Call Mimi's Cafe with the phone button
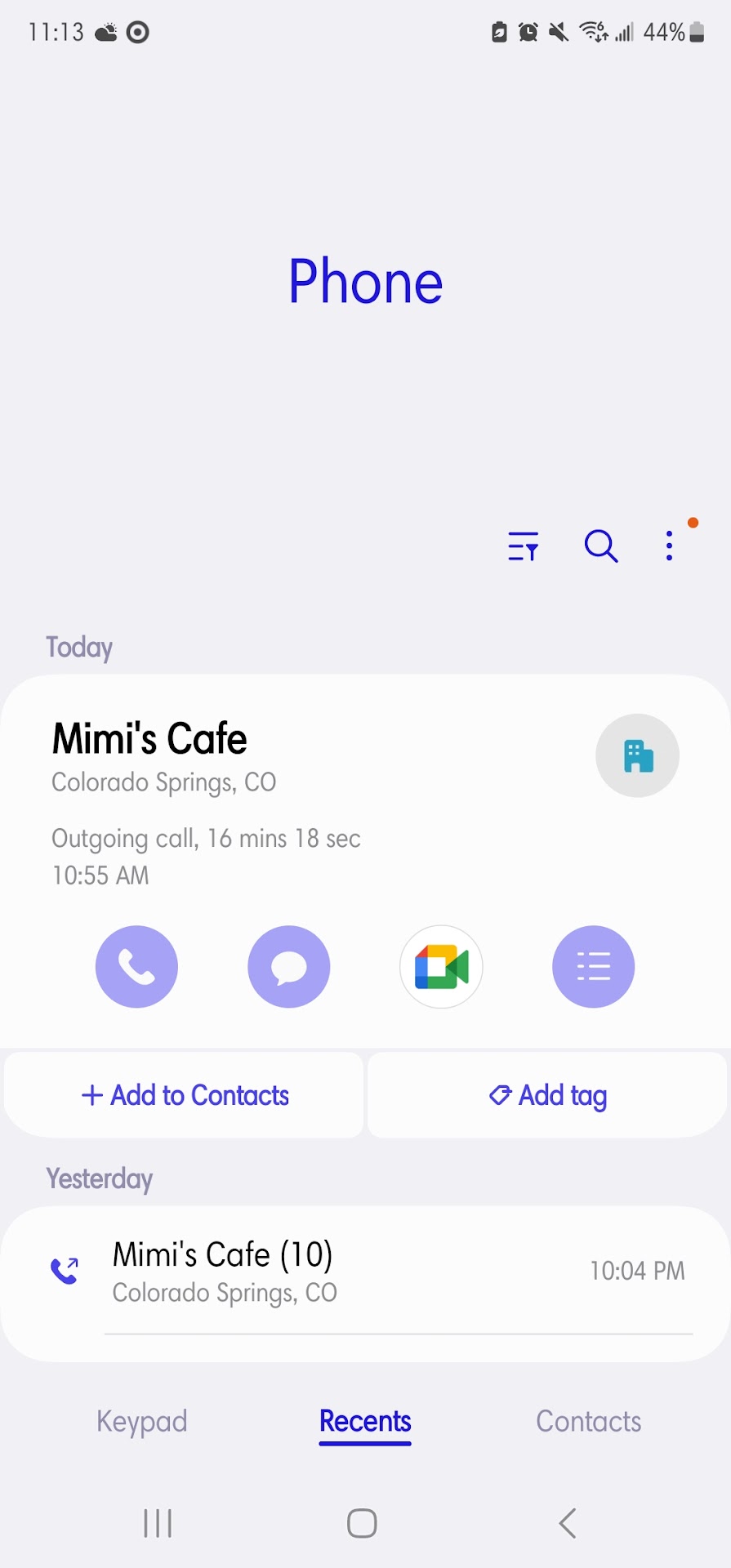 click(136, 967)
